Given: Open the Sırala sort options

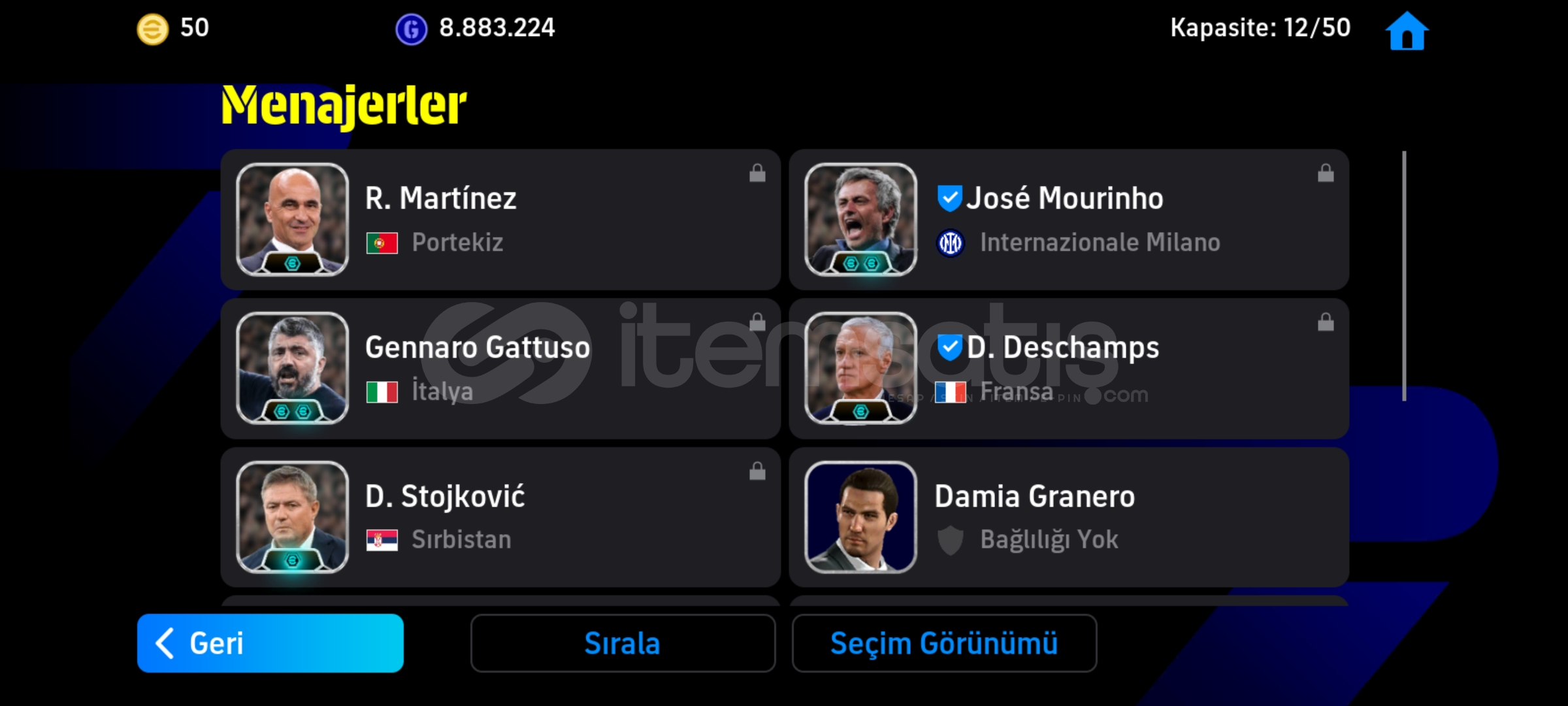Looking at the screenshot, I should (623, 643).
